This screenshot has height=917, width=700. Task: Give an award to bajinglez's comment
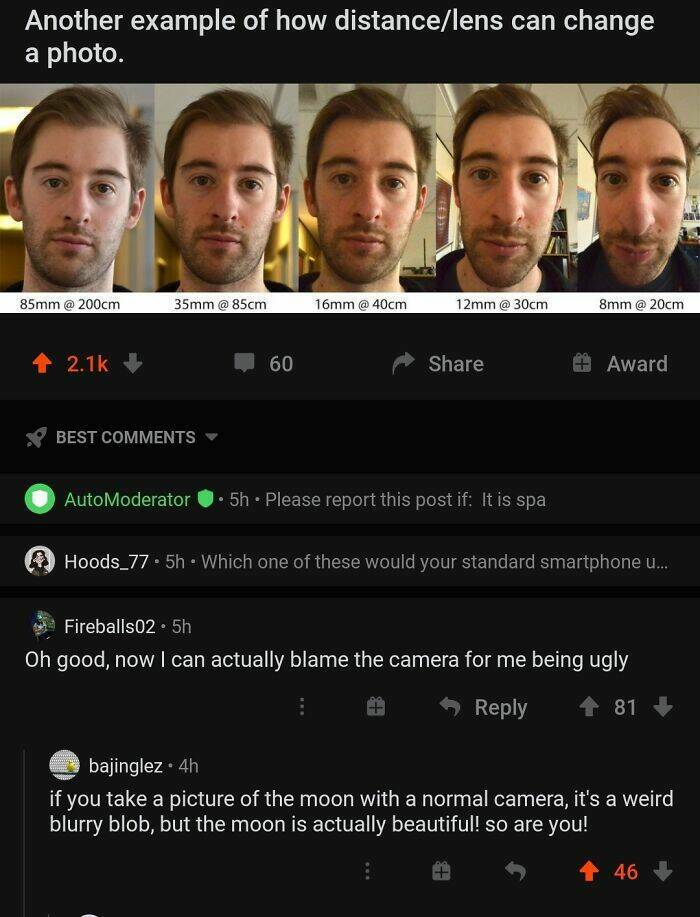click(440, 872)
